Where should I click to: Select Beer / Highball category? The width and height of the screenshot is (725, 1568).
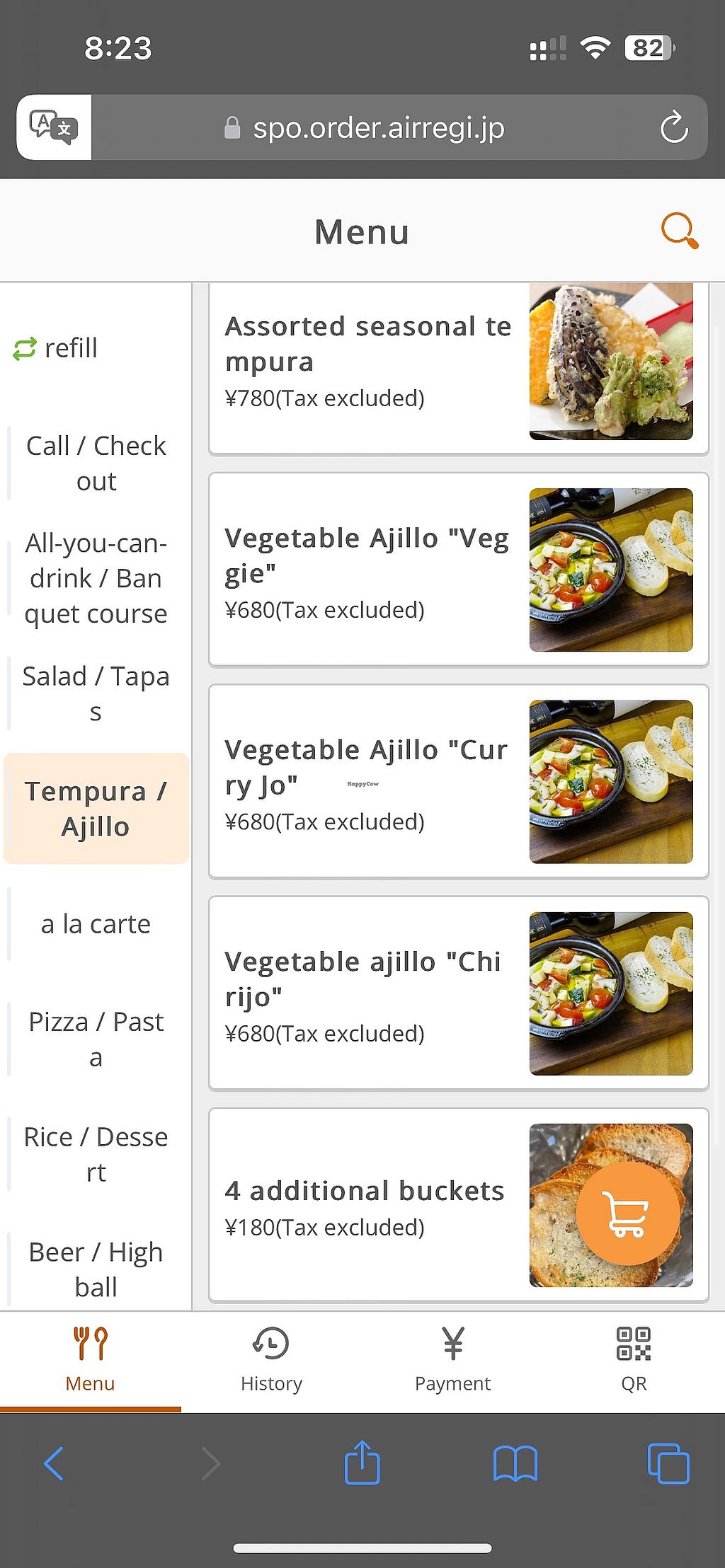point(96,1269)
